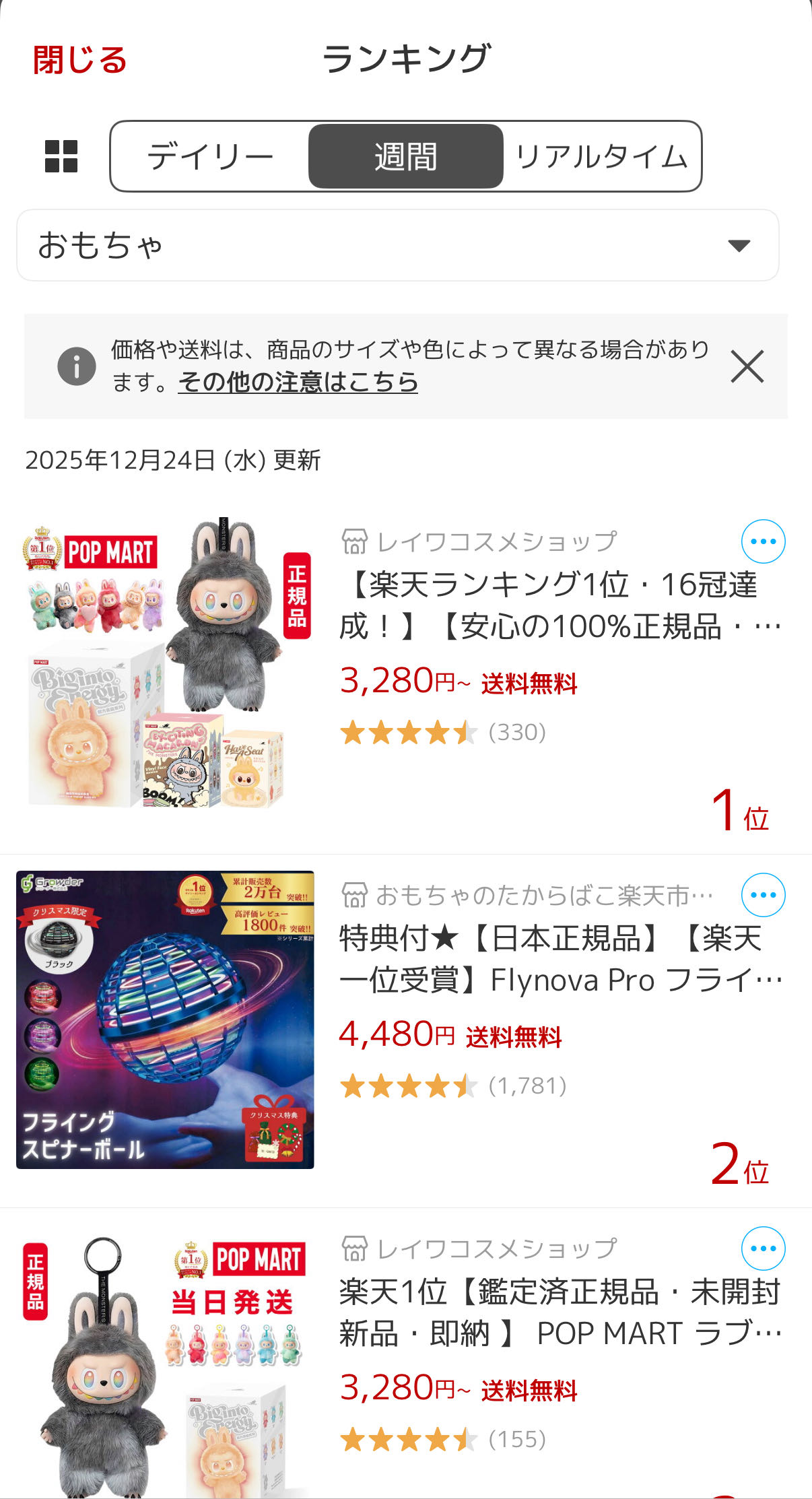
Task: Select the 週間 ranking tab
Action: coord(405,157)
